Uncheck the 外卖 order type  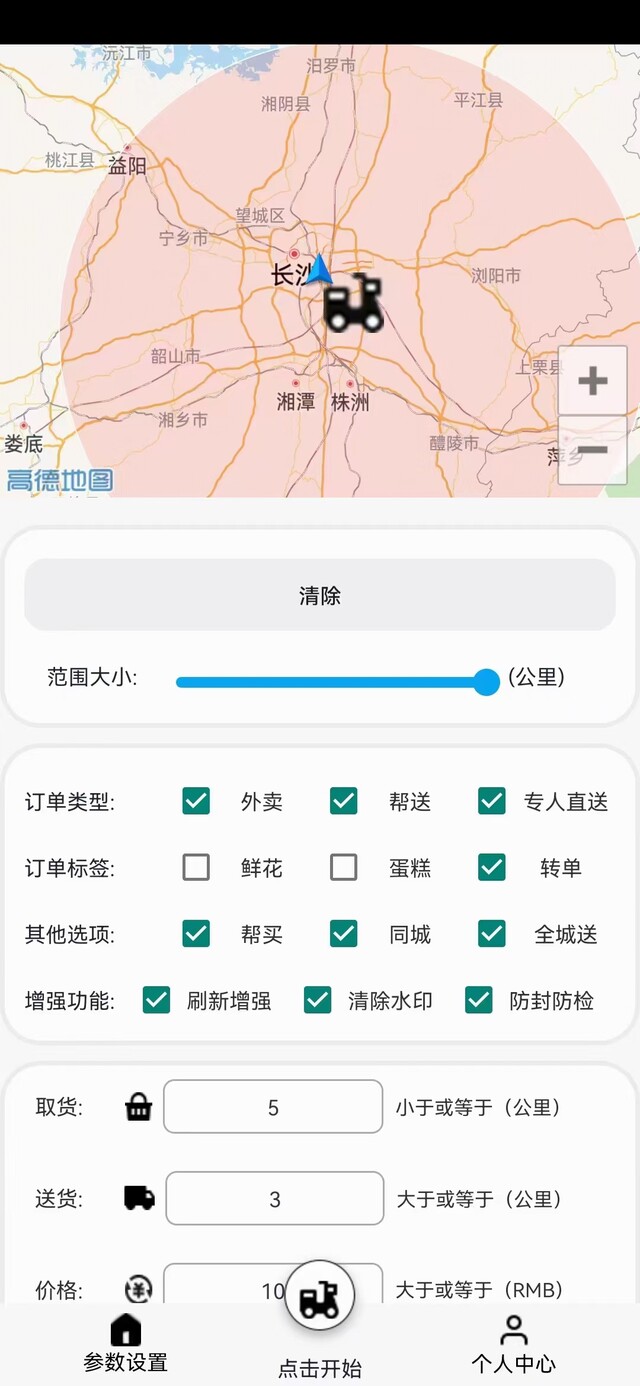tap(196, 801)
